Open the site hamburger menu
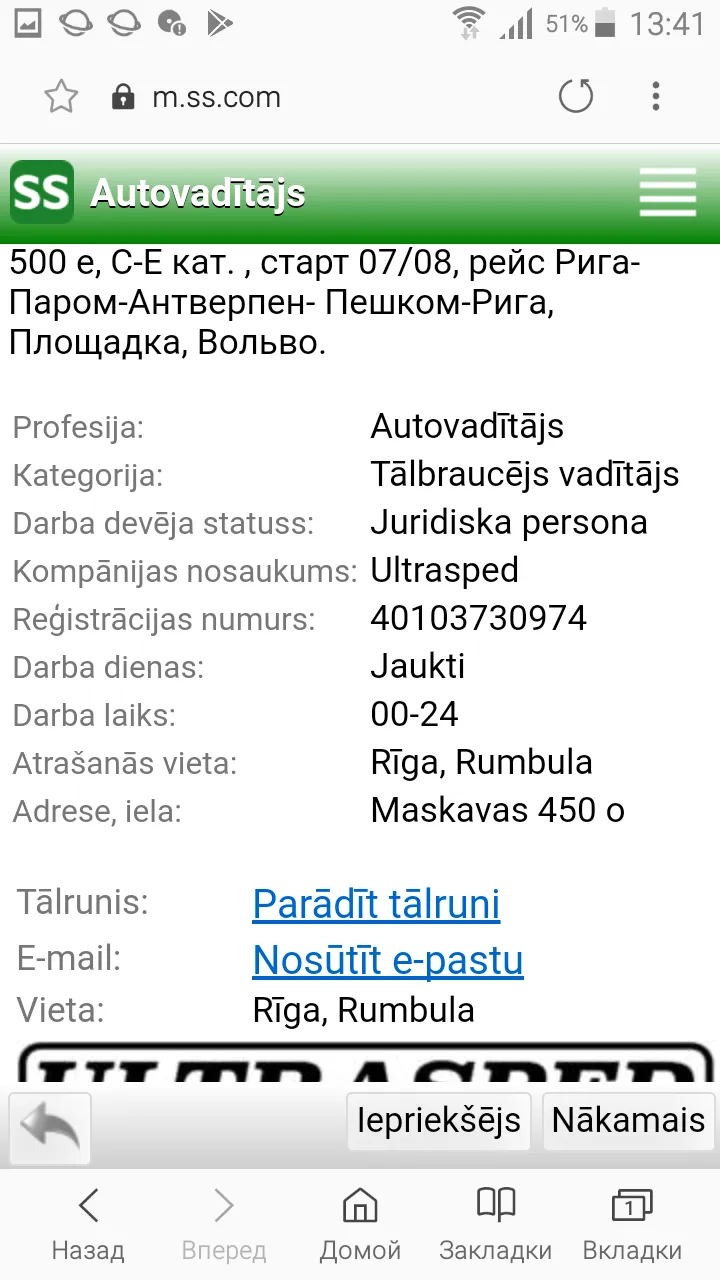This screenshot has width=720, height=1280. (x=668, y=192)
